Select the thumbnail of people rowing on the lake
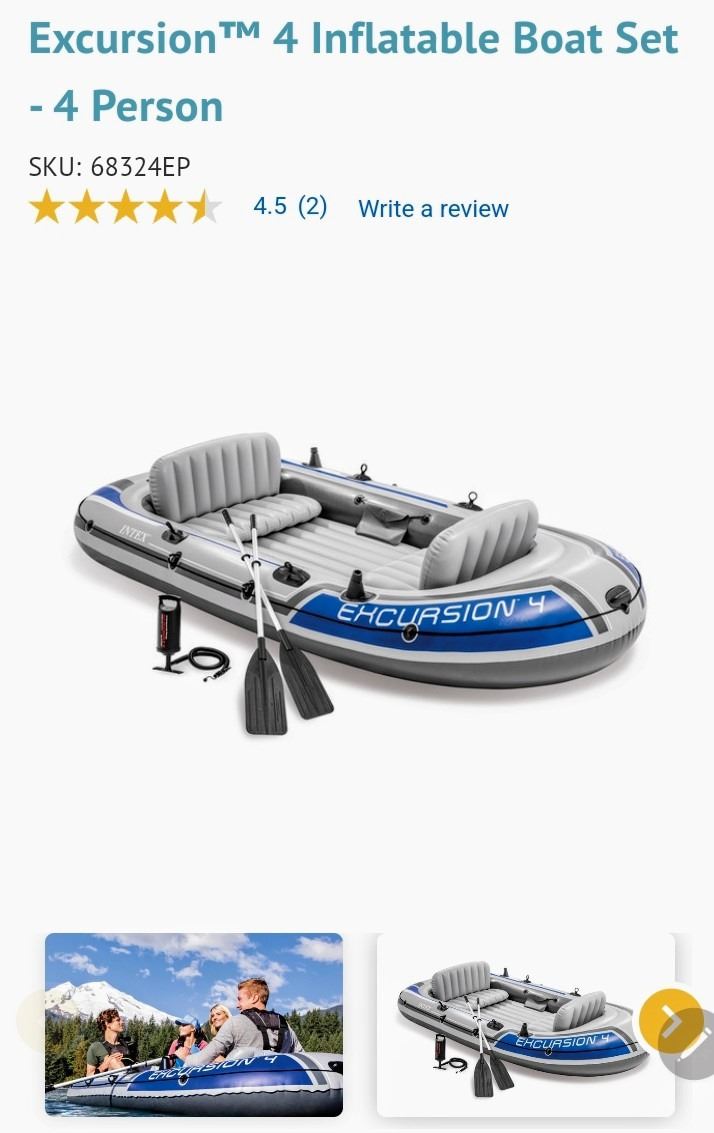This screenshot has height=1133, width=714. point(193,1024)
